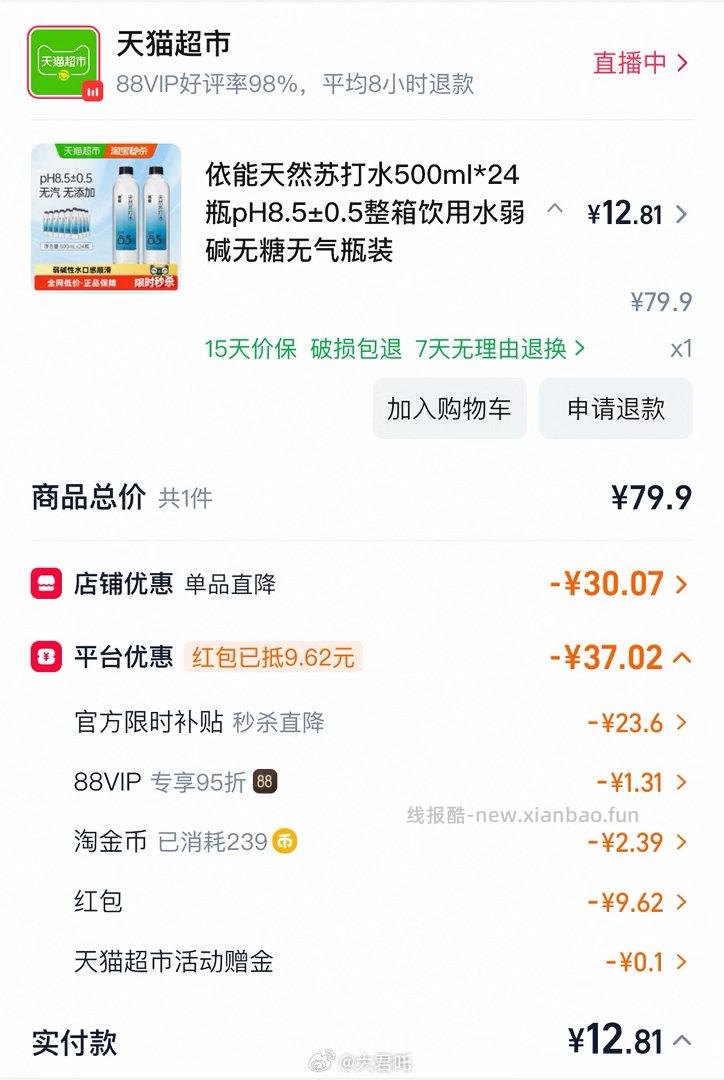Open the 官方限时补贴 秒杀直降 detail
Screen dimensions: 724x1080
tap(680, 720)
